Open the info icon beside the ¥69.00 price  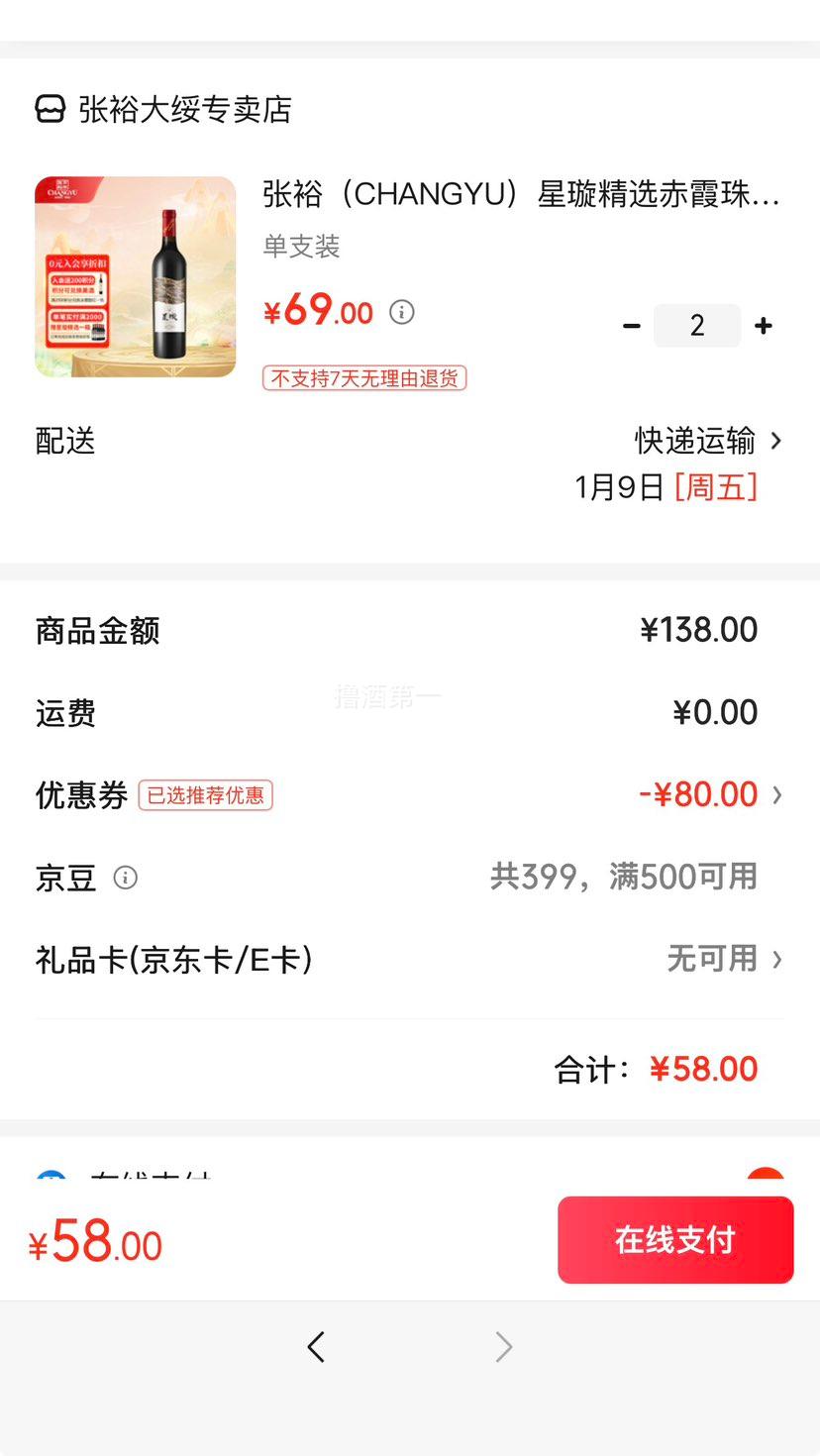pyautogui.click(x=401, y=312)
